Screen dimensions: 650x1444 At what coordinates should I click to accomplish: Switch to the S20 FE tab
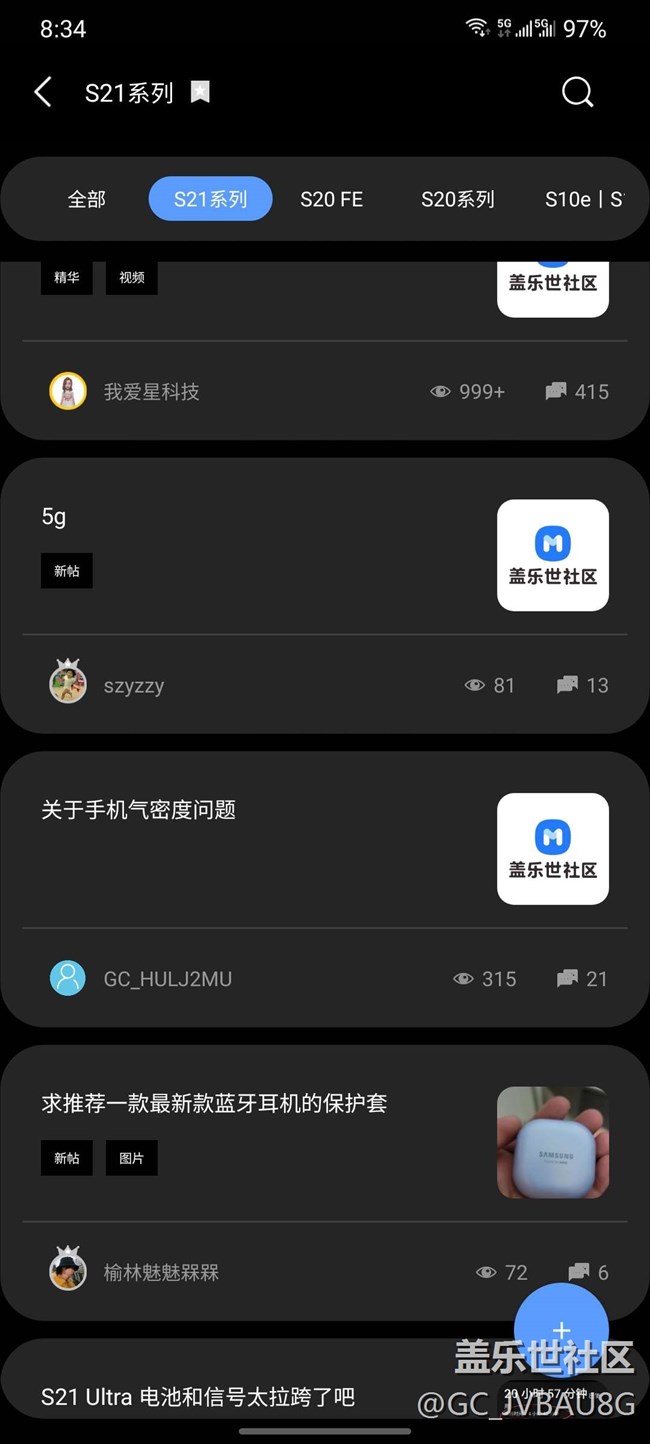point(331,199)
